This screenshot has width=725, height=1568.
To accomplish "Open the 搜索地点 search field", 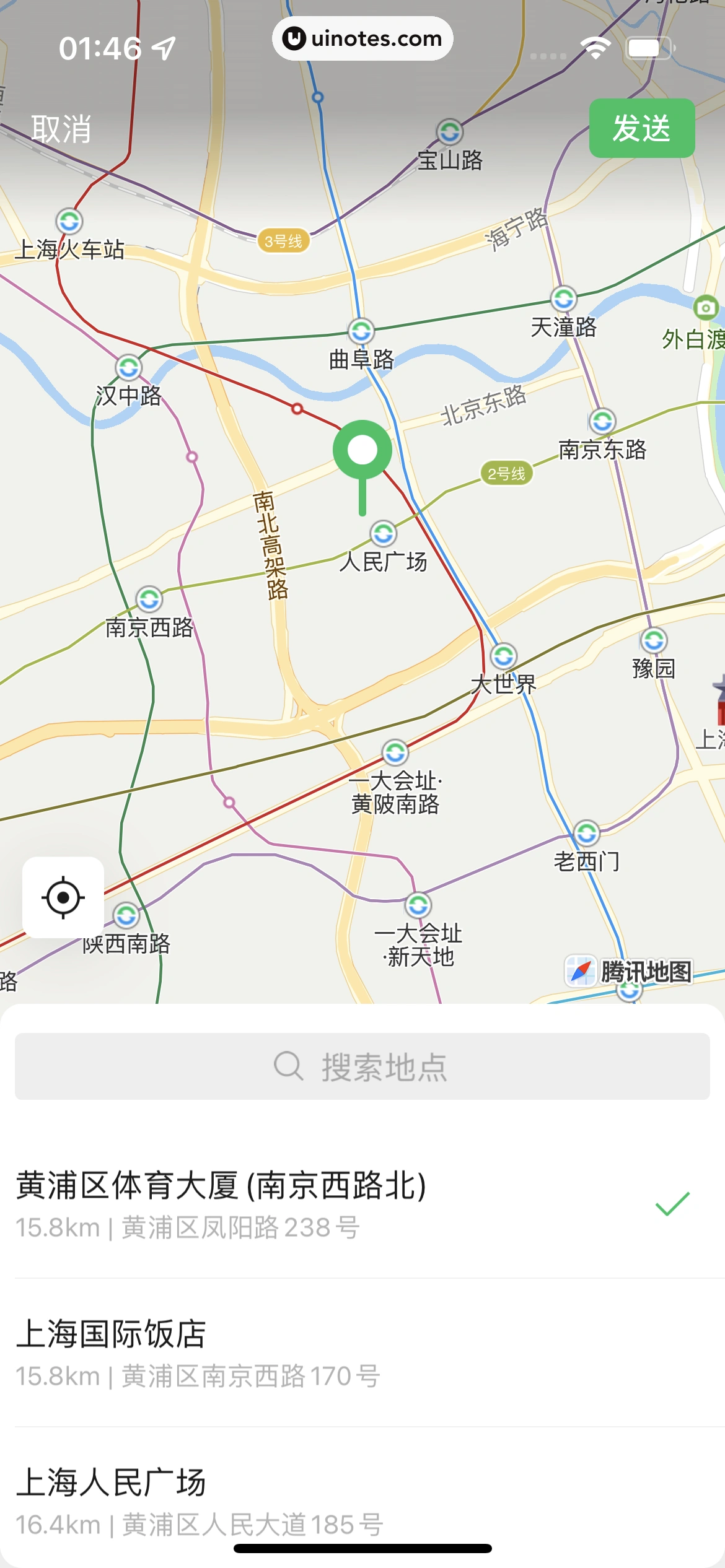I will 362,1066.
